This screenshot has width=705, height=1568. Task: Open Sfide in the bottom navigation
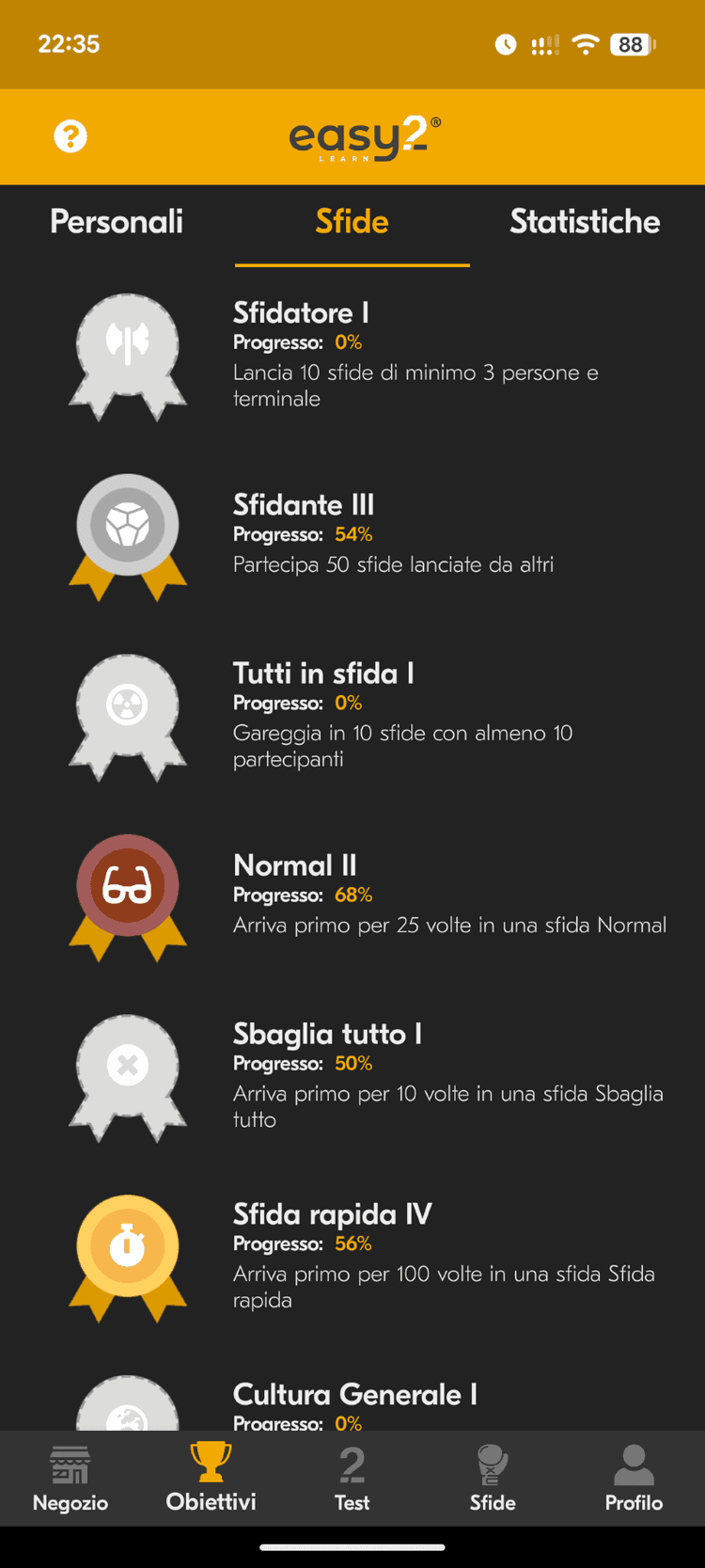click(493, 1479)
